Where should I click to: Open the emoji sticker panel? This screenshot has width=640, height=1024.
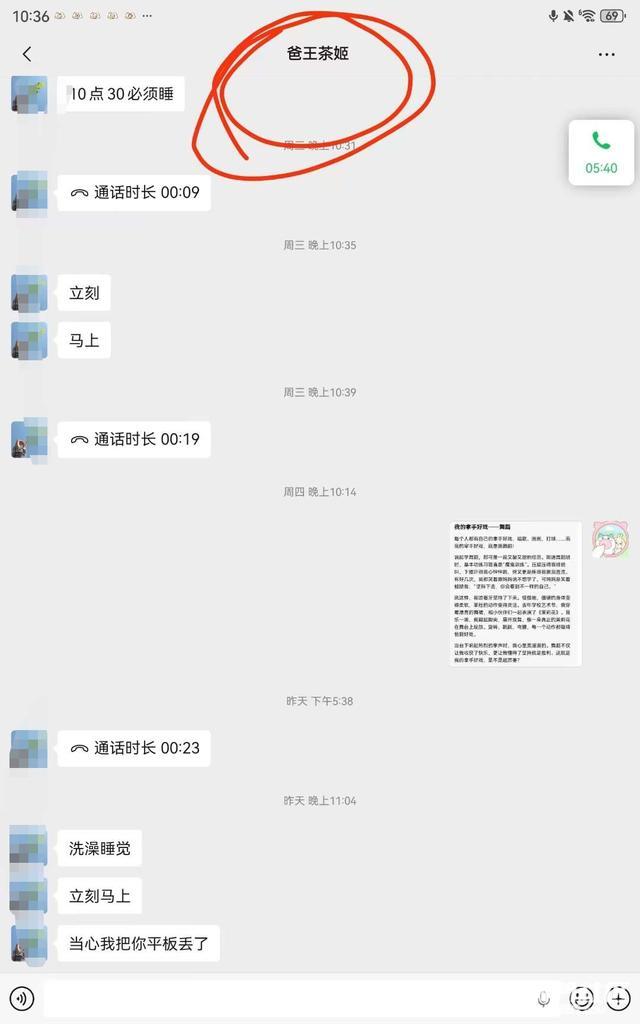(581, 997)
